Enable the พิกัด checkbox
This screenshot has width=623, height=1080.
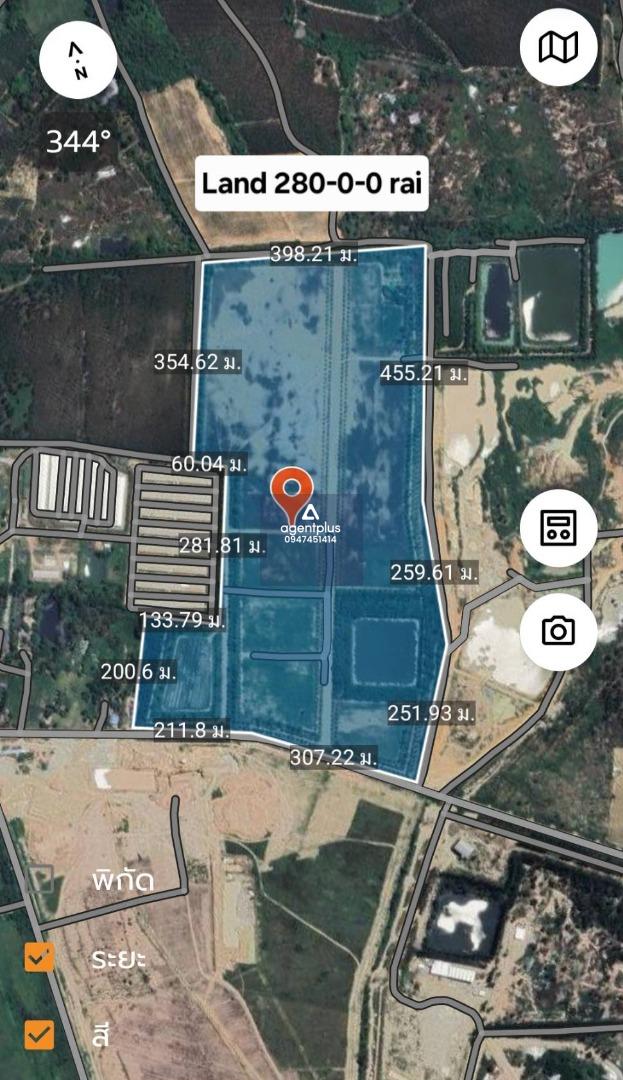pos(40,880)
